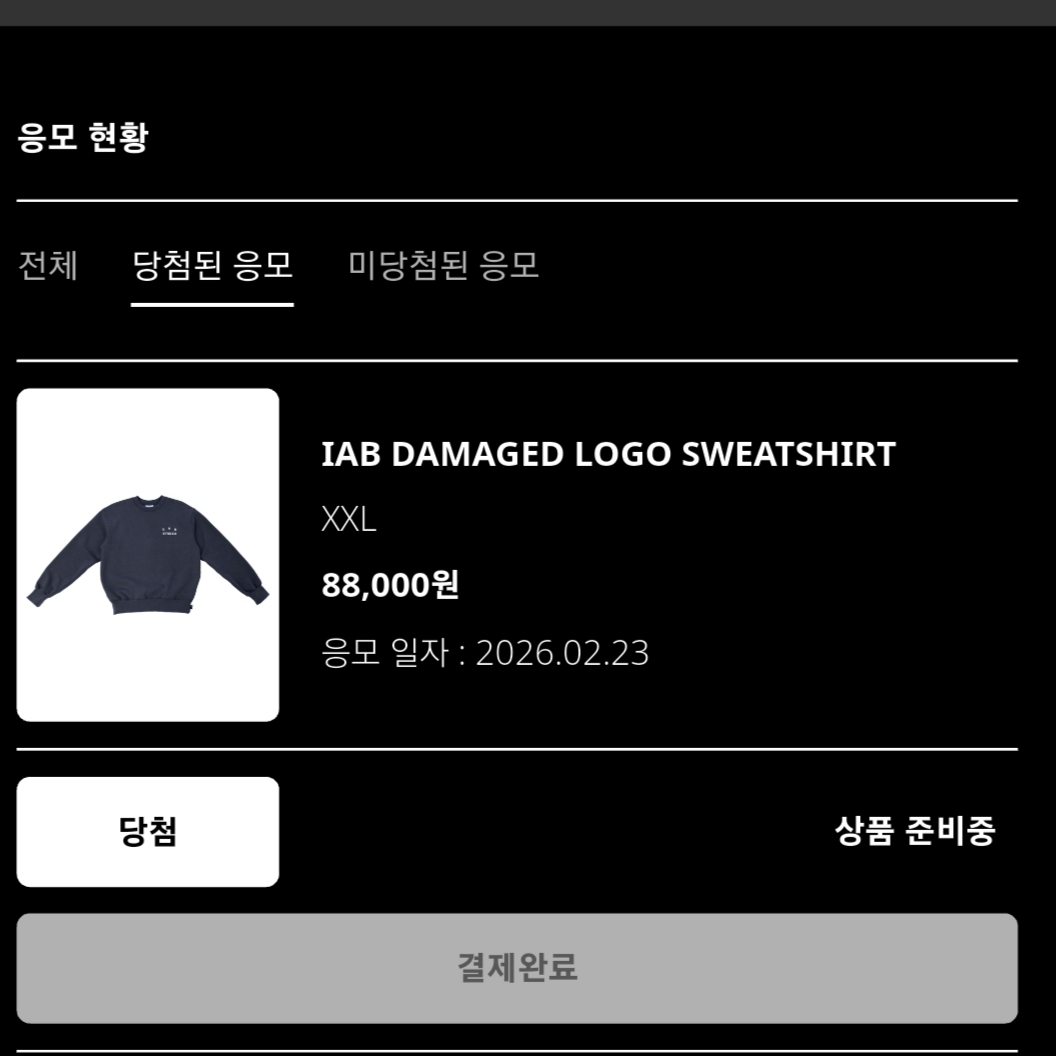Image resolution: width=1056 pixels, height=1056 pixels.
Task: Switch to the 전체 tab
Action: coord(47,266)
